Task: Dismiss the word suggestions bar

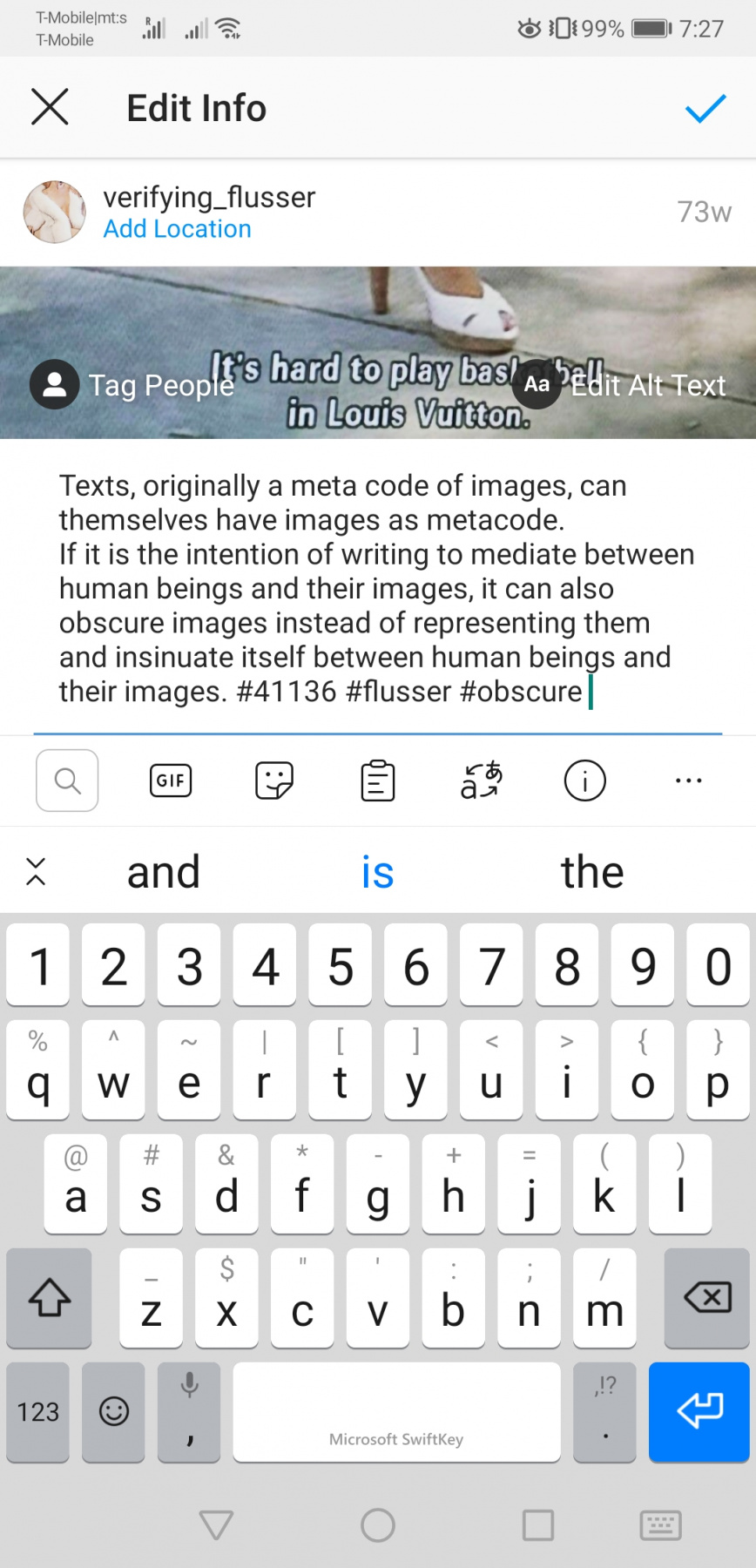Action: click(36, 871)
